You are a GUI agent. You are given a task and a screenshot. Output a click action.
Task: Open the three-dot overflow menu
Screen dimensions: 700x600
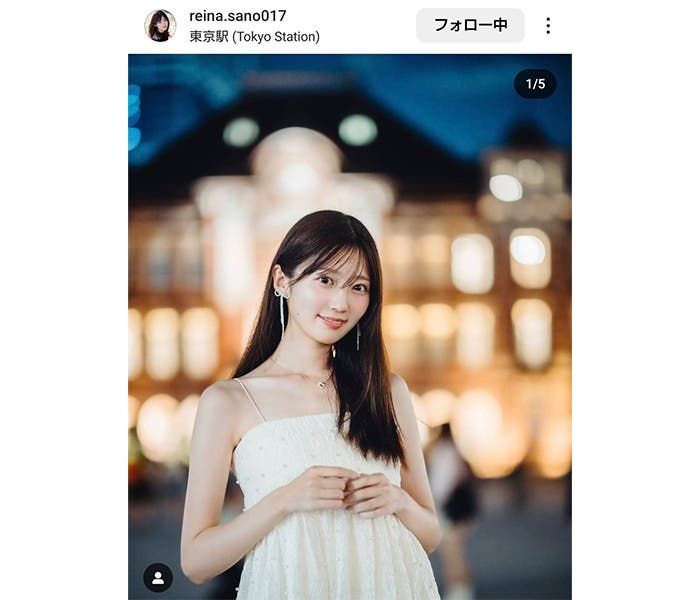[548, 26]
